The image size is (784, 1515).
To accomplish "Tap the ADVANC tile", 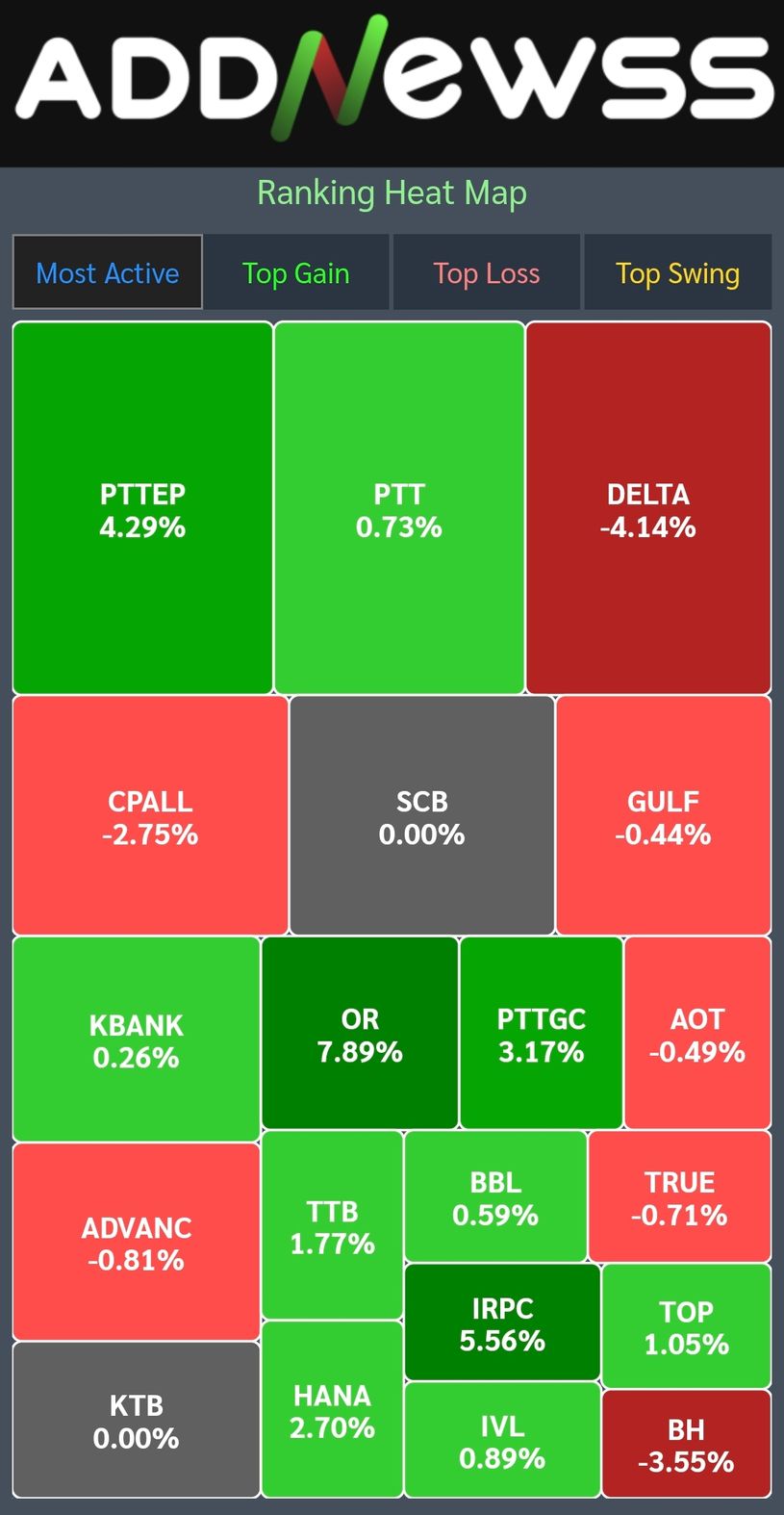I will pos(136,1243).
